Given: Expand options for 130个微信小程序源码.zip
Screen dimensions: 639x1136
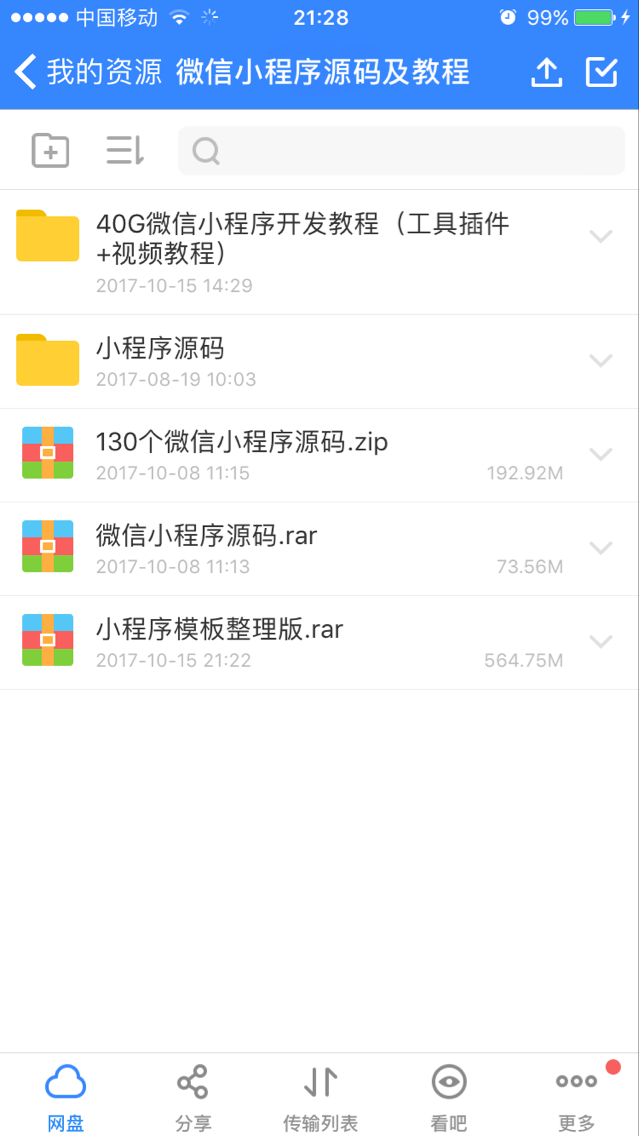Looking at the screenshot, I should click(x=600, y=454).
